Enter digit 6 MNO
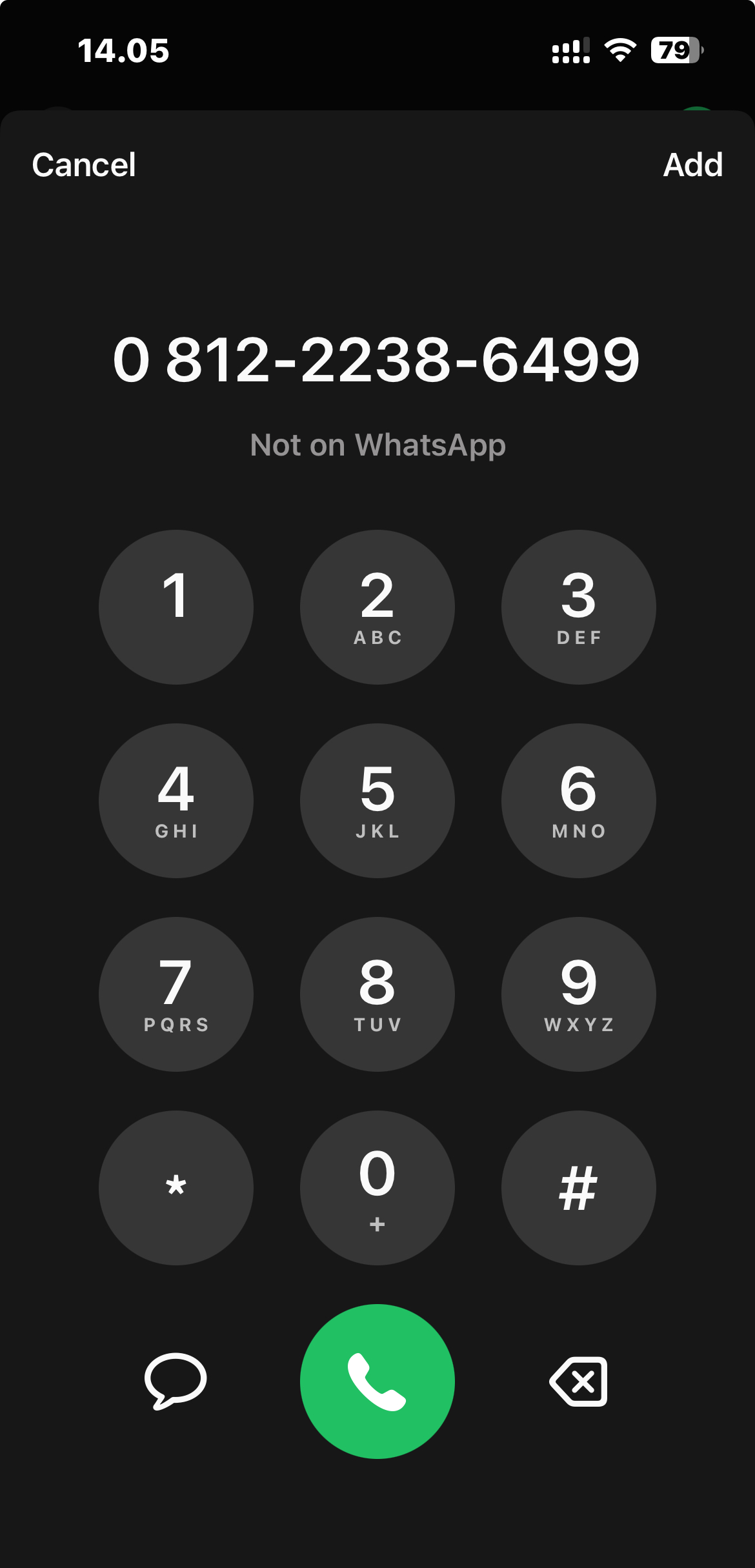Viewport: 755px width, 1568px height. (x=578, y=801)
